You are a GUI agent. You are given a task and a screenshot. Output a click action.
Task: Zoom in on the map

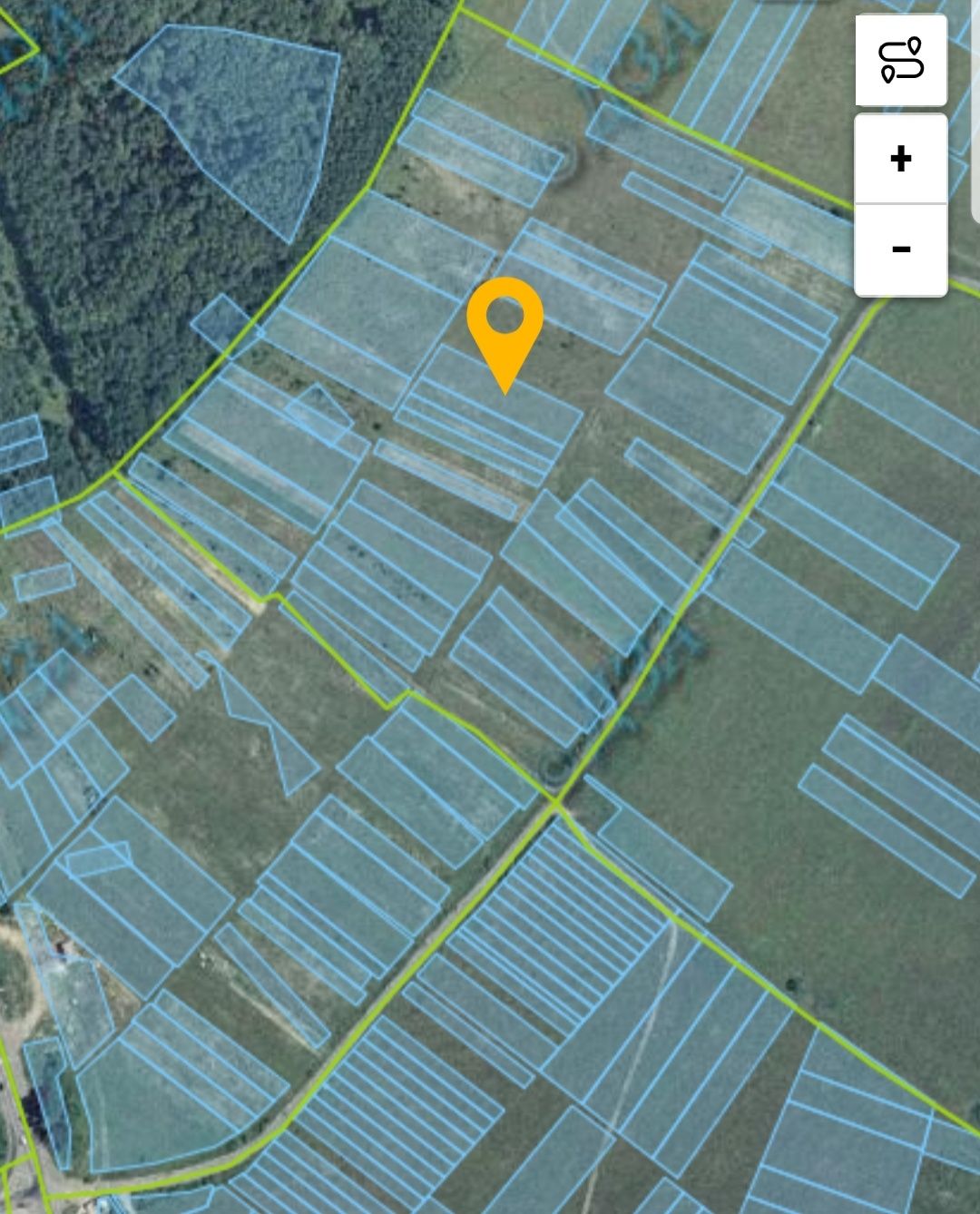click(x=900, y=159)
